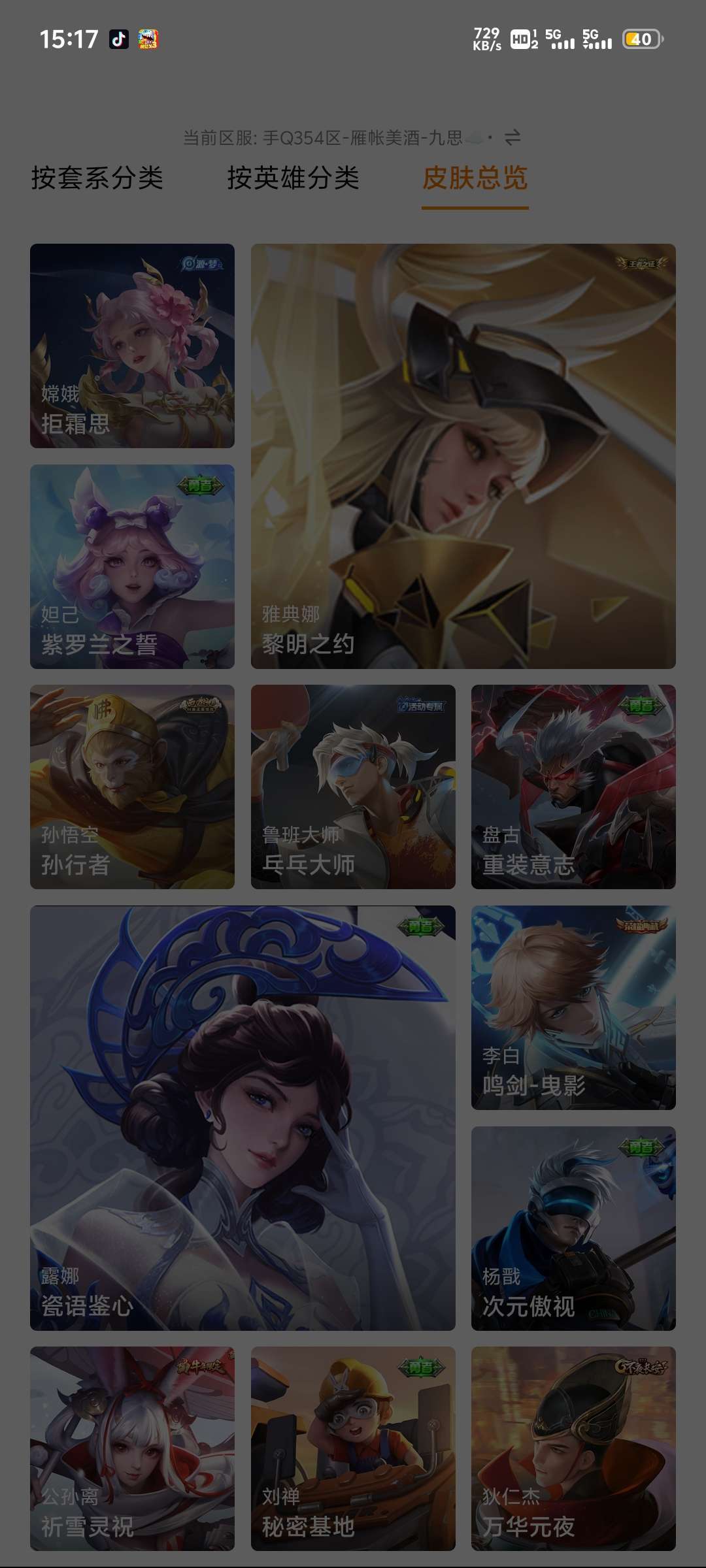Open the 盘古 重装意志 skin card

tap(573, 787)
